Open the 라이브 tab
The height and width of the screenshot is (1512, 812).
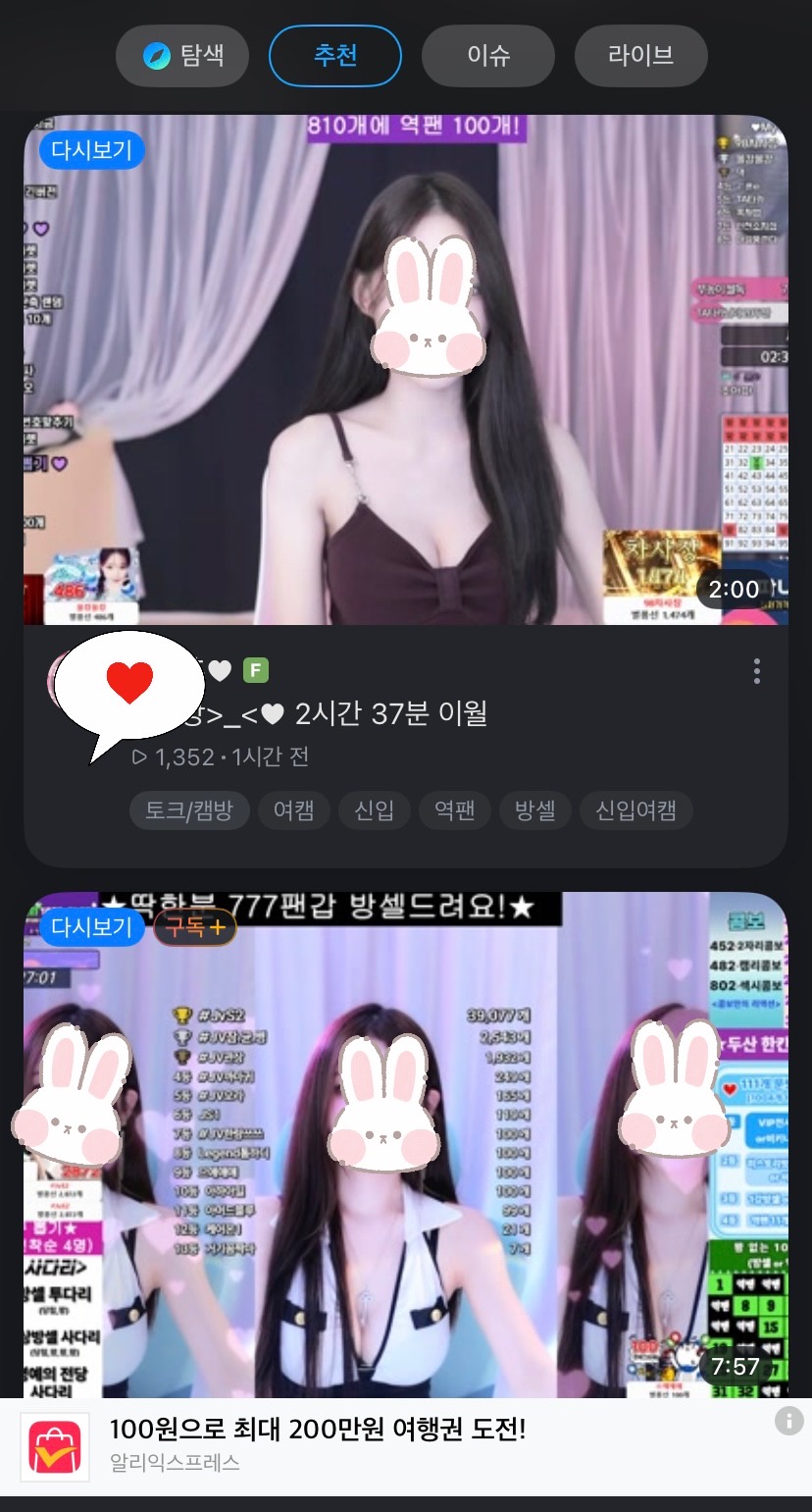click(x=640, y=56)
